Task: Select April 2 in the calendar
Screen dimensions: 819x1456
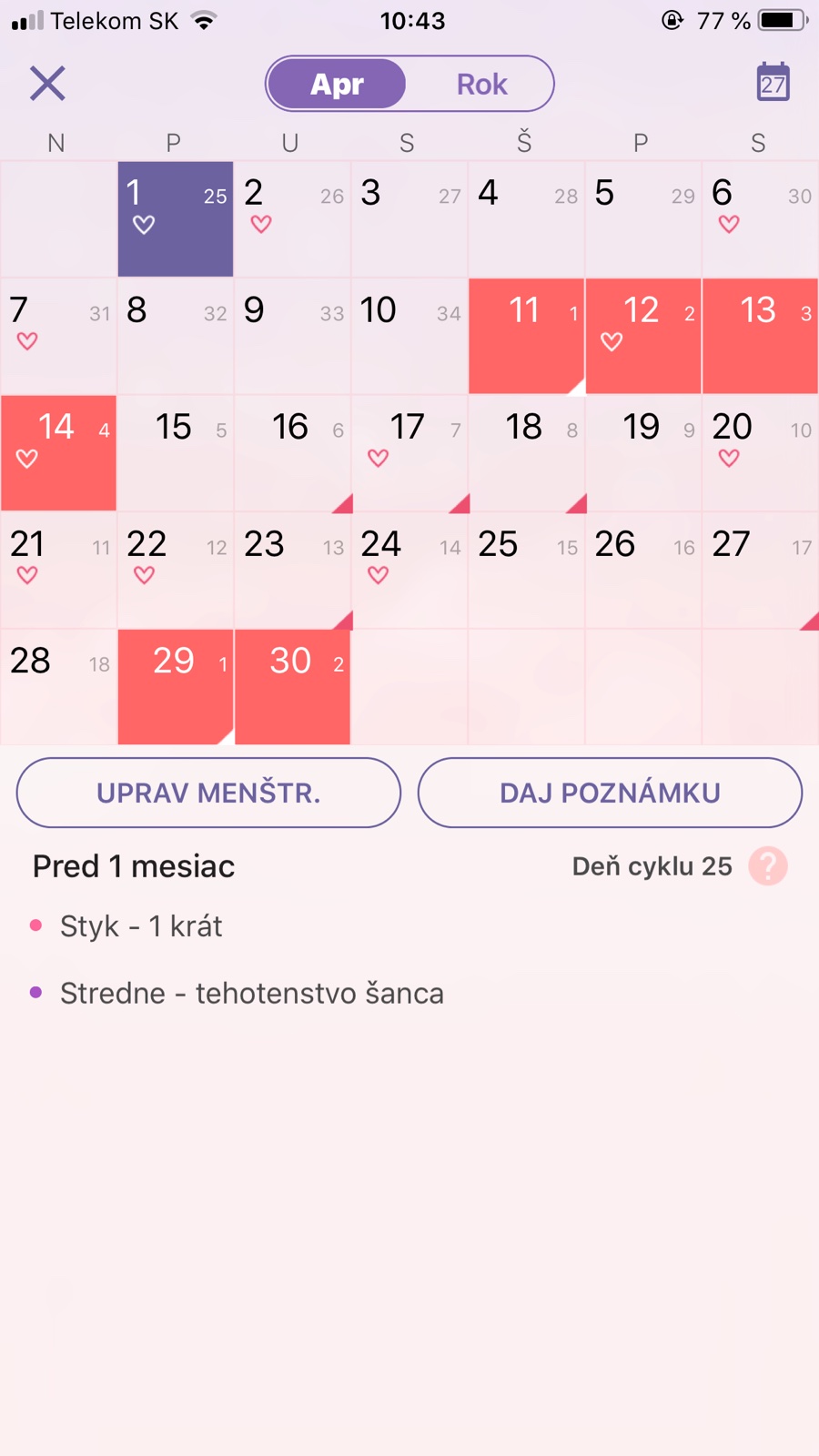Action: click(x=292, y=219)
